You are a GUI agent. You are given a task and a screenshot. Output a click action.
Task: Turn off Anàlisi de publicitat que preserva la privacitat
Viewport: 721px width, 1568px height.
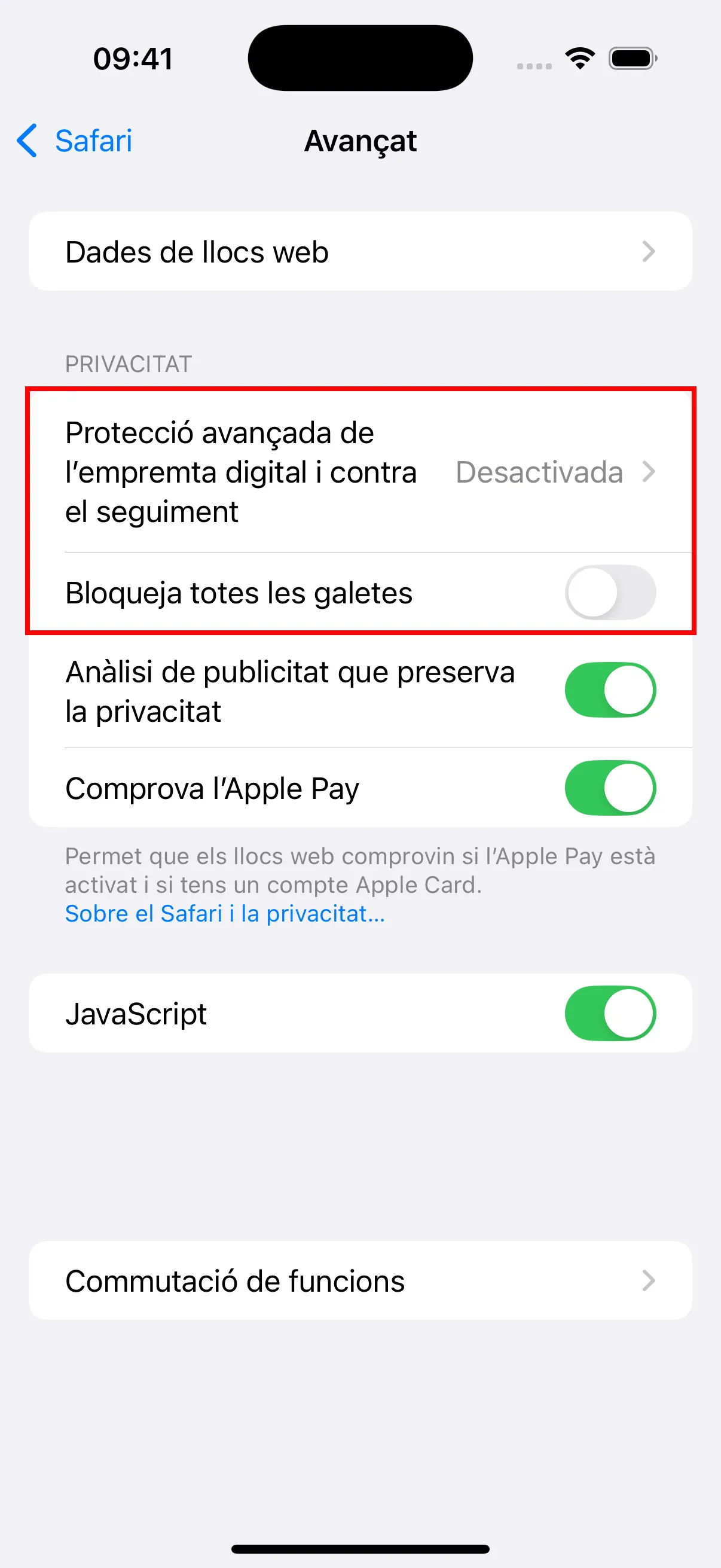pos(610,690)
